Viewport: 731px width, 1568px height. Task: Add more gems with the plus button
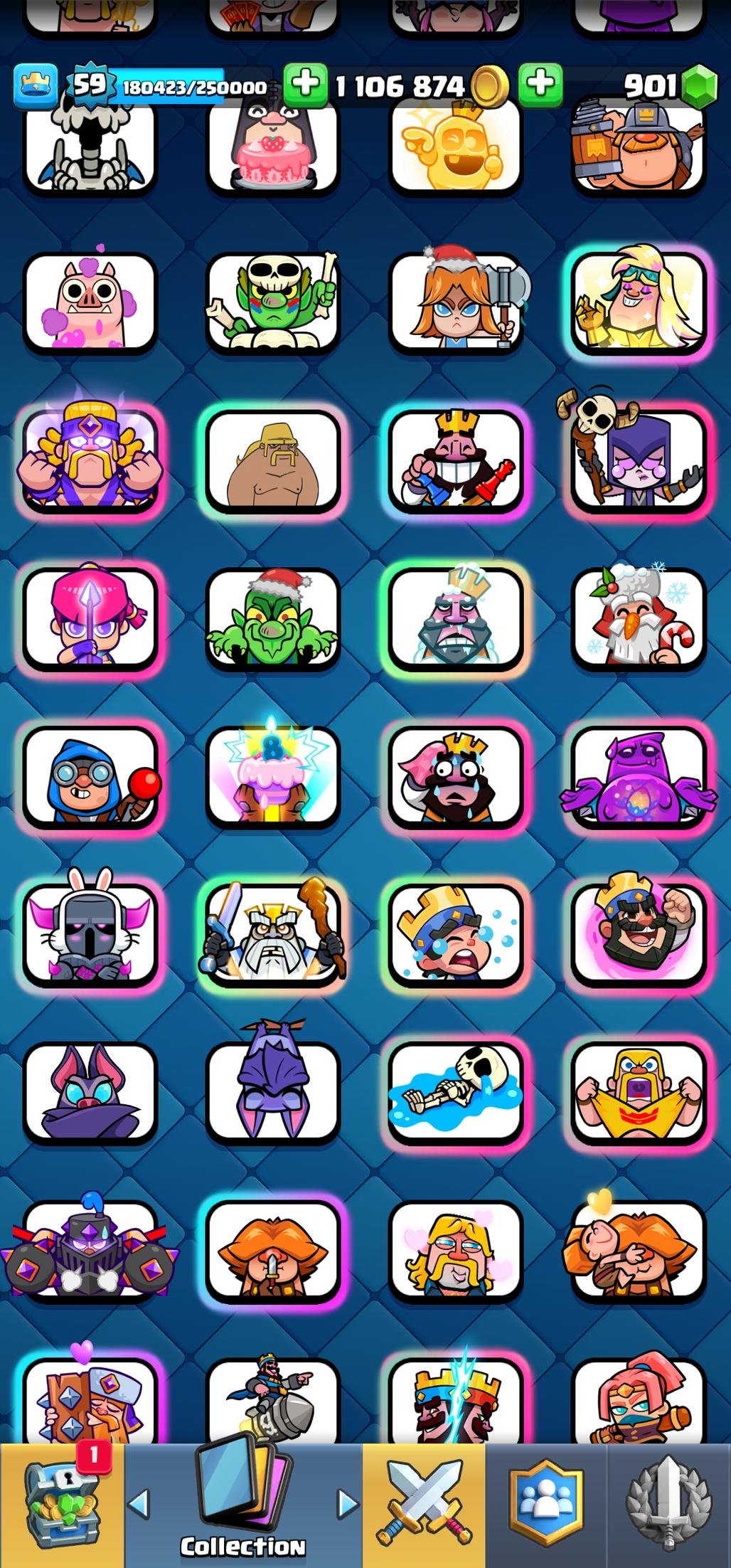pyautogui.click(x=540, y=84)
